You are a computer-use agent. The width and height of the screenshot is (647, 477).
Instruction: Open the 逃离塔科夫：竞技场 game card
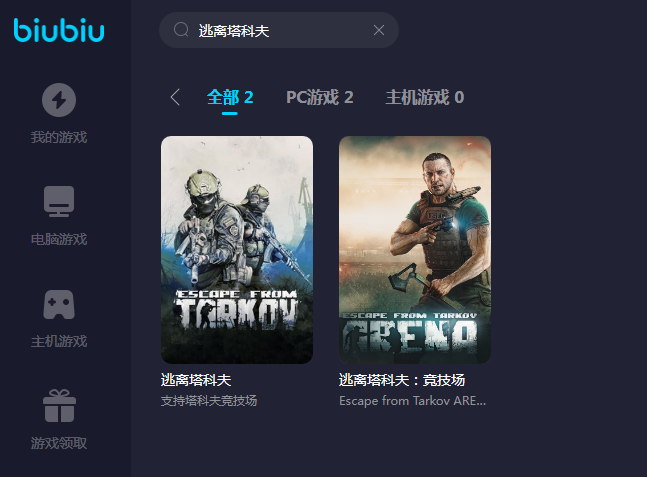[x=415, y=250]
